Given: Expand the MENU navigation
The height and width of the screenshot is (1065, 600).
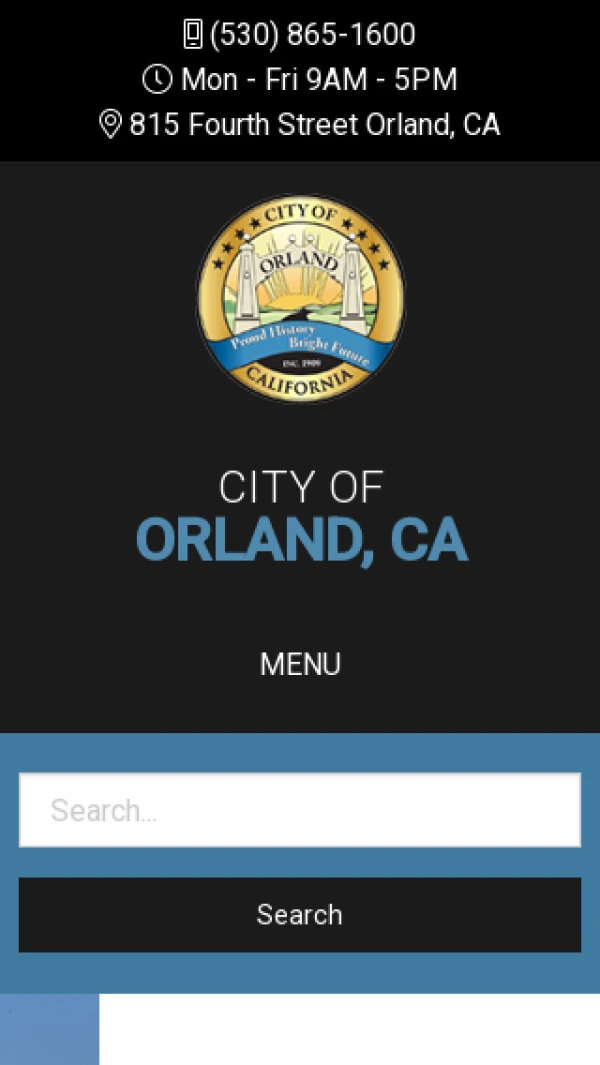Looking at the screenshot, I should pos(300,664).
